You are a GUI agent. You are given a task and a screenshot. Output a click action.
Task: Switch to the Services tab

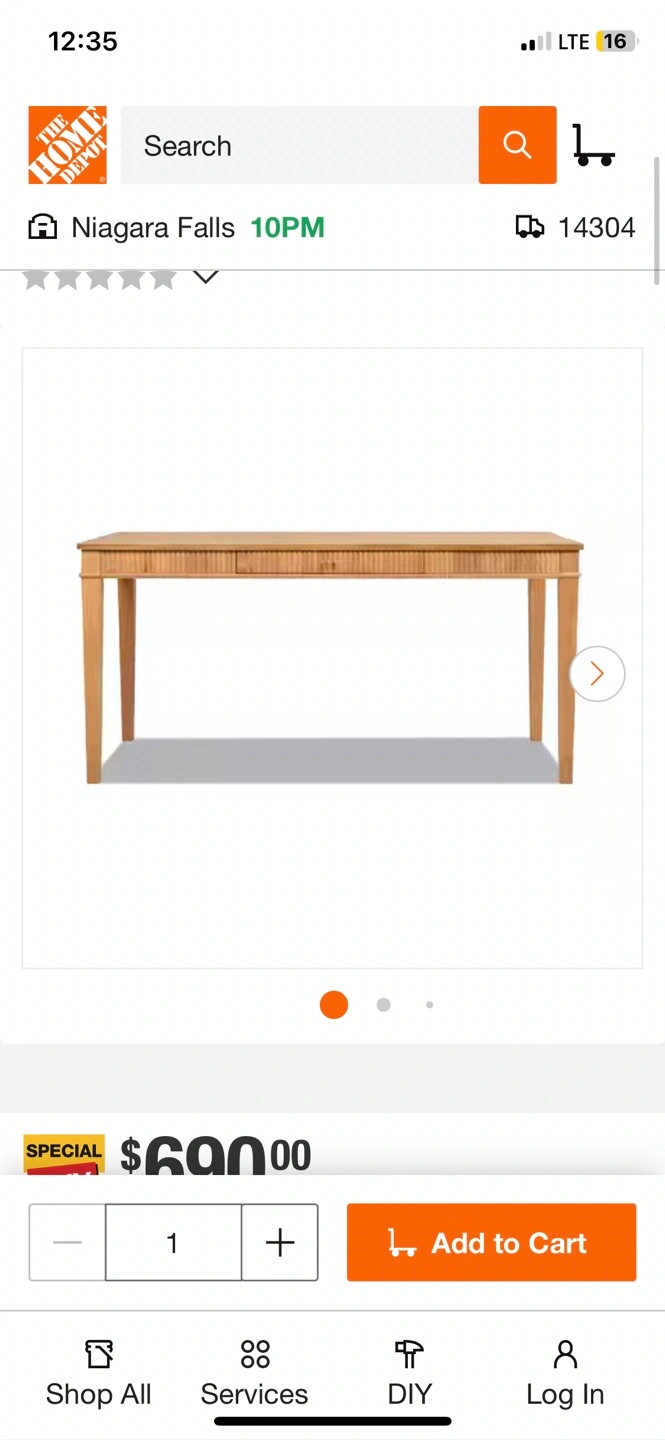pyautogui.click(x=254, y=1374)
